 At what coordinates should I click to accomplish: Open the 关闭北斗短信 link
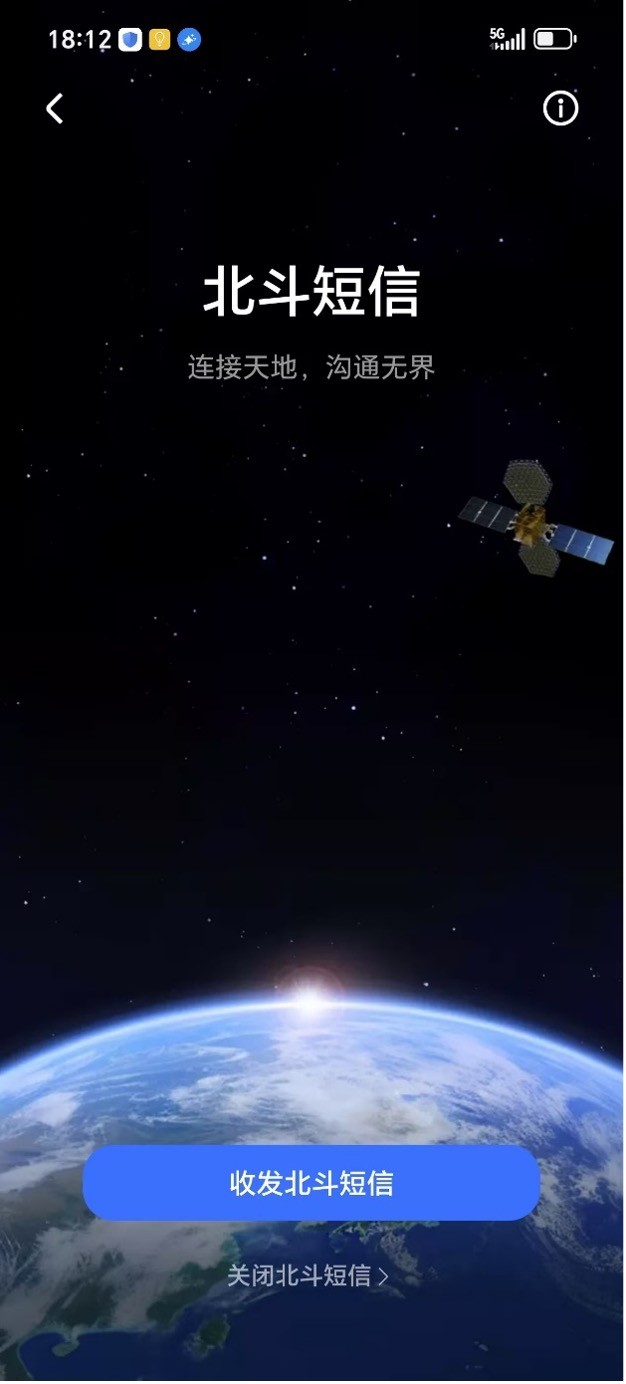[307, 1276]
